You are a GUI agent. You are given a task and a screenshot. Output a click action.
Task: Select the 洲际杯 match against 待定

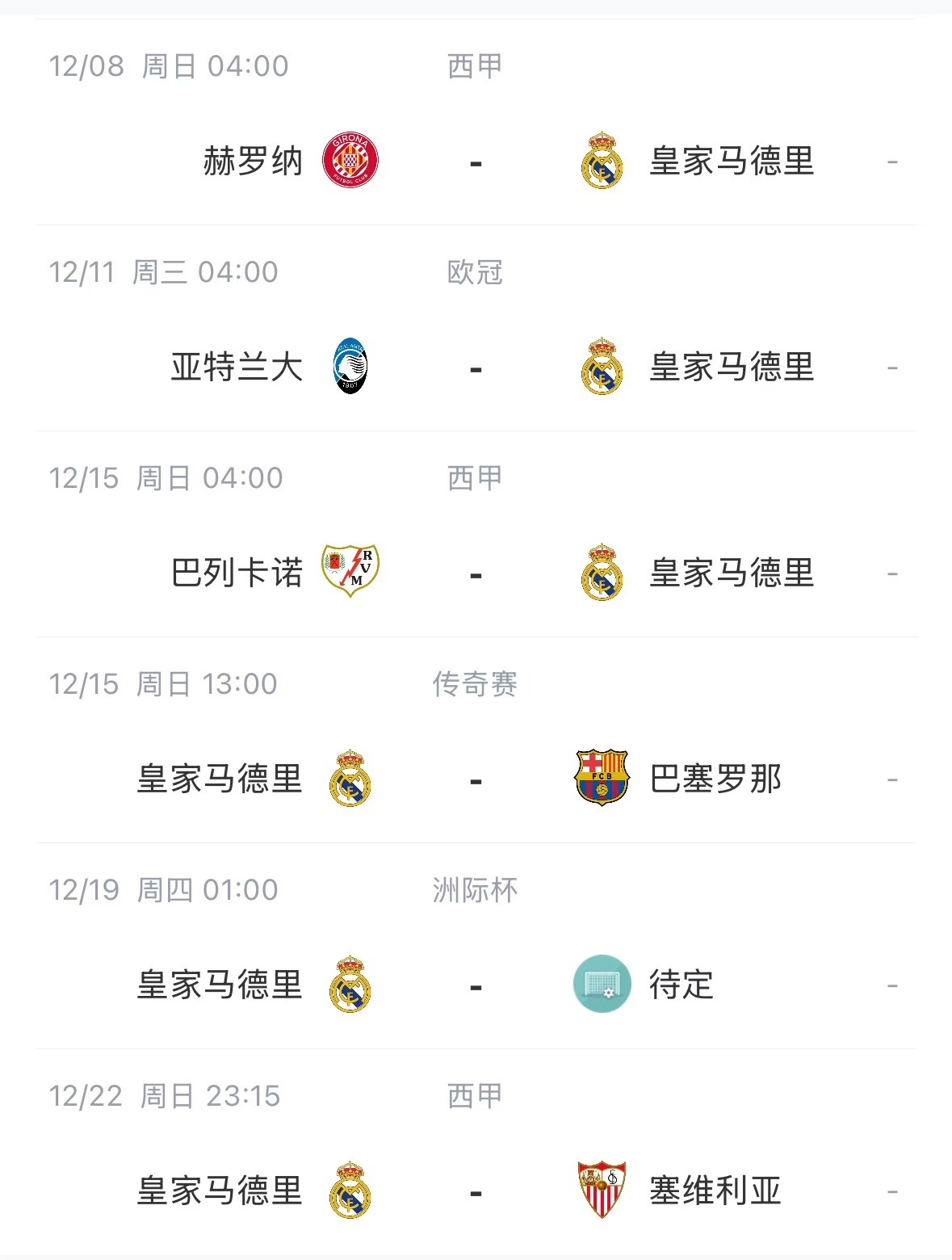click(x=476, y=985)
